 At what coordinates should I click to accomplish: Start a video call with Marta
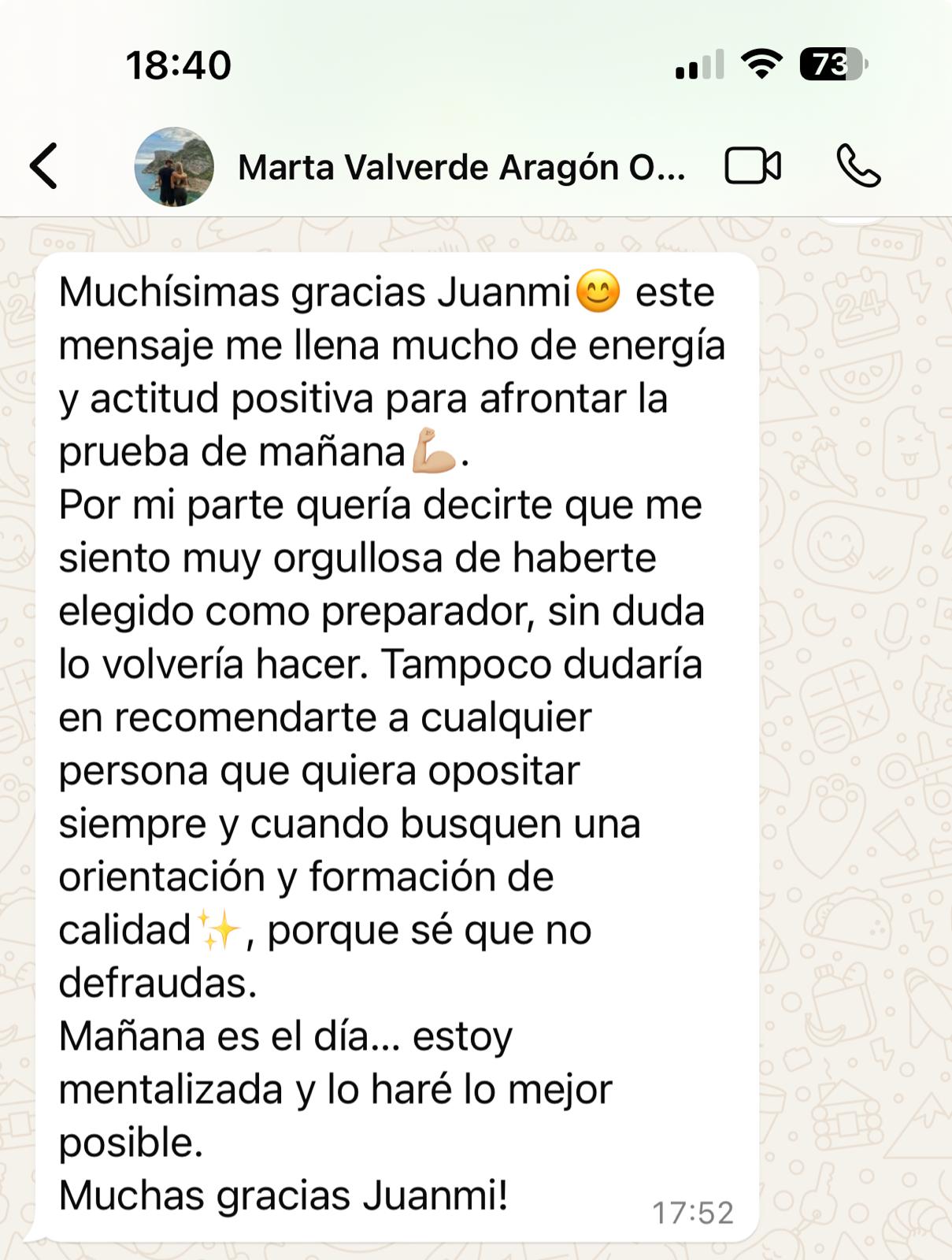click(x=752, y=166)
